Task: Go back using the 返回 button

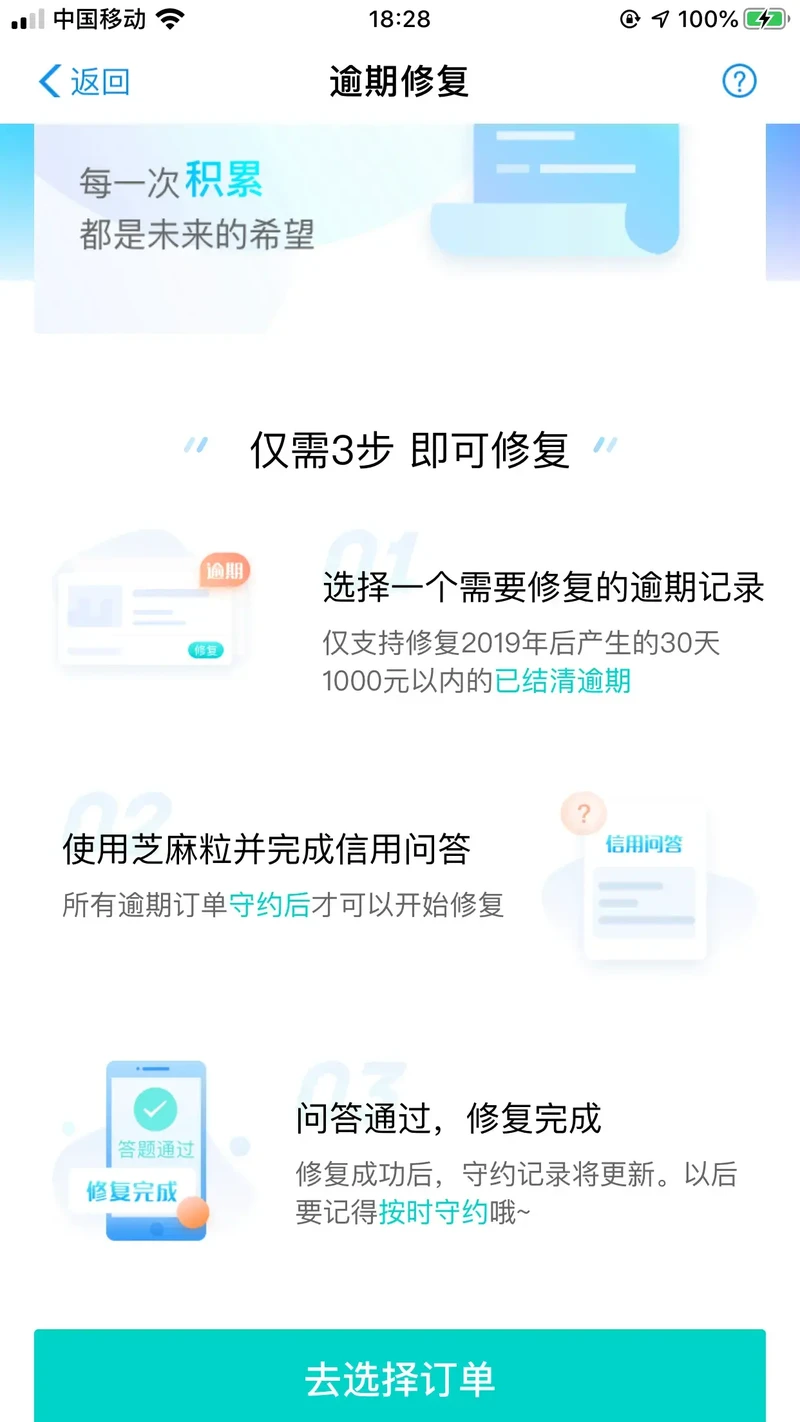Action: (84, 81)
